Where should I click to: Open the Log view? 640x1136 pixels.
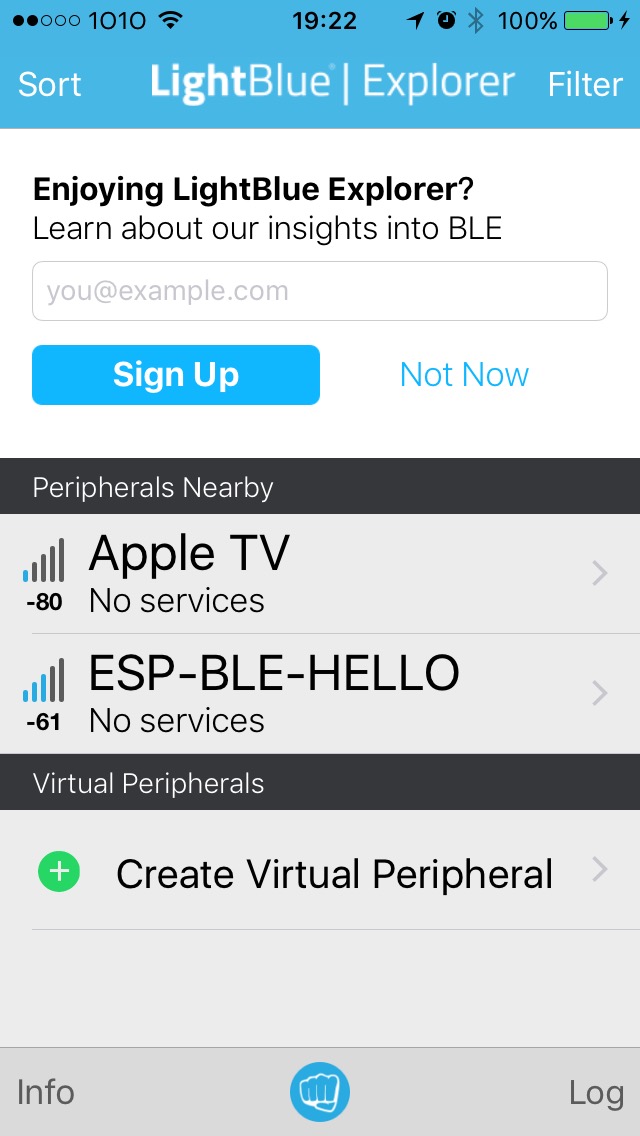(596, 1092)
